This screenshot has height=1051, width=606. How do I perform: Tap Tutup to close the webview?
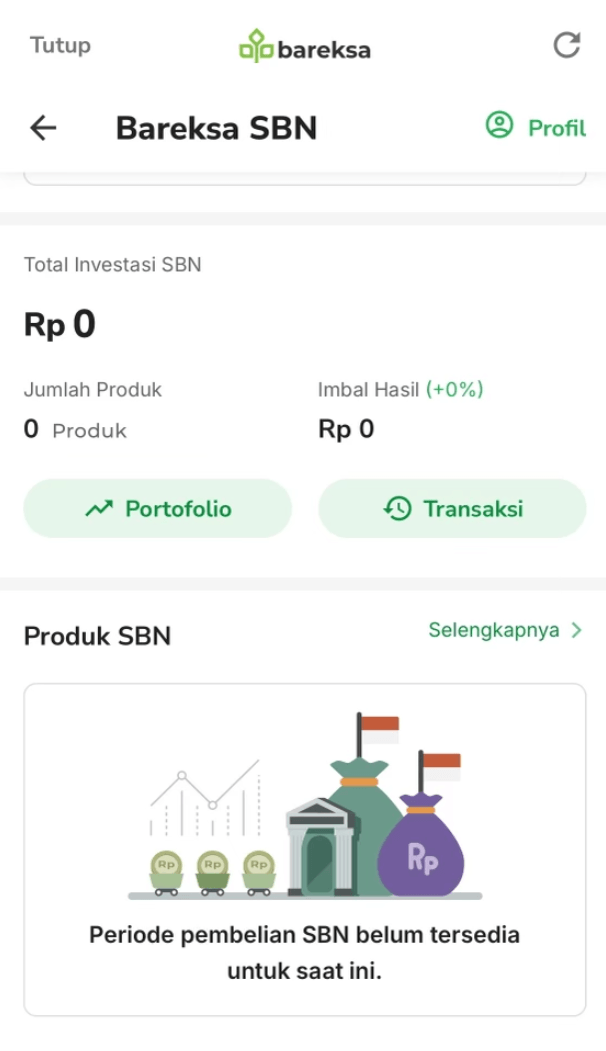[60, 45]
